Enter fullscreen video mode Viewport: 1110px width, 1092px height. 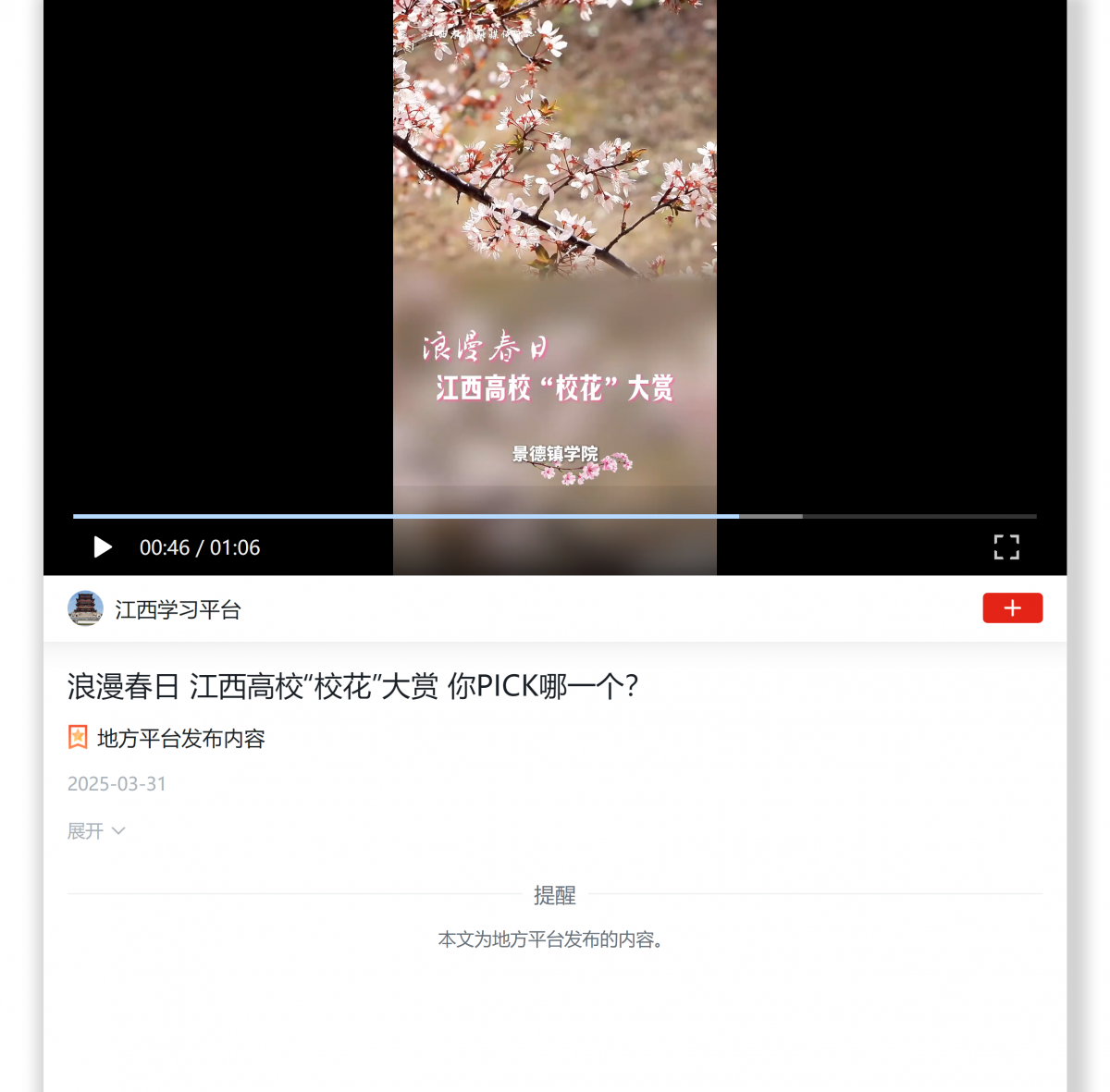click(1006, 547)
